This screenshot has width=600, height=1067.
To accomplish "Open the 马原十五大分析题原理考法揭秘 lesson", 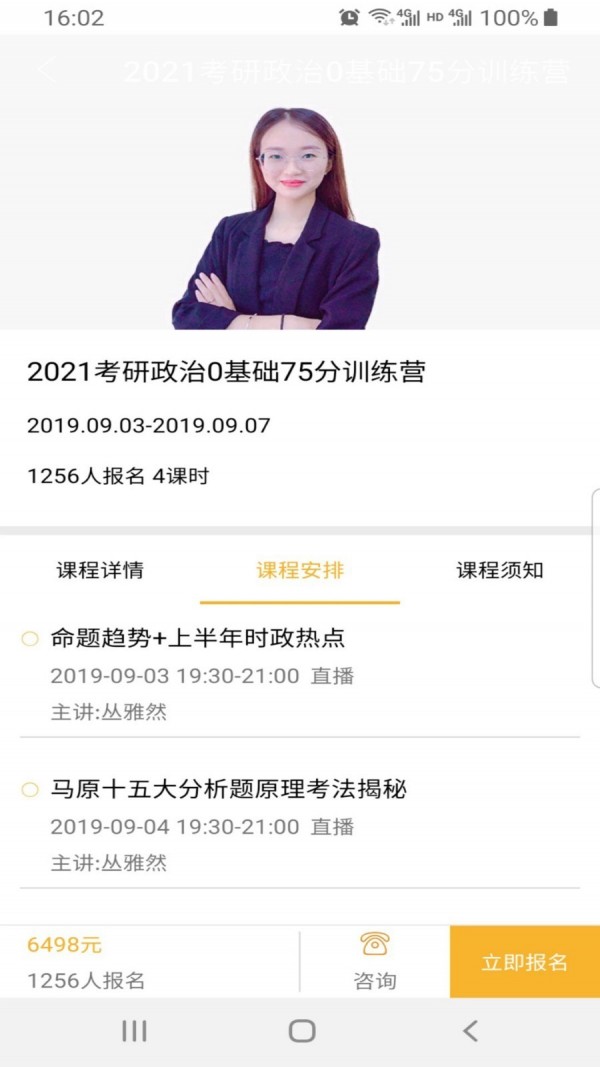I will point(229,790).
